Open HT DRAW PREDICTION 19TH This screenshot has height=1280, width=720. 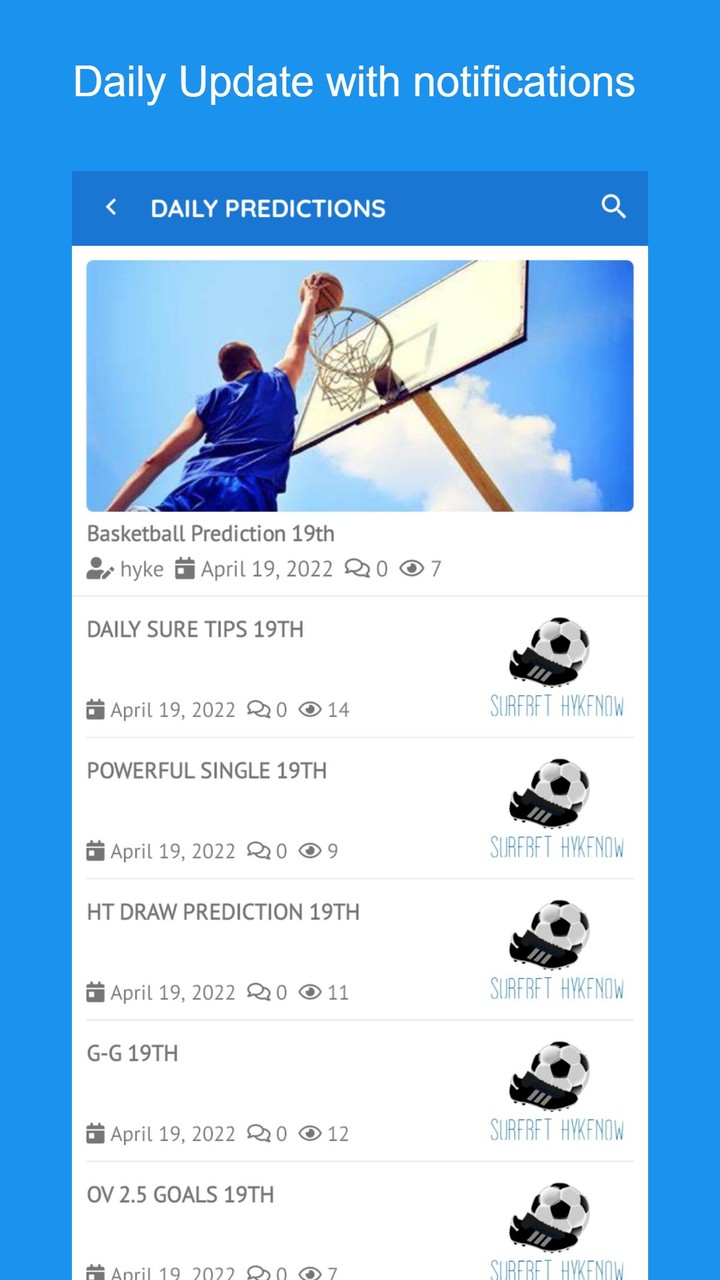223,911
